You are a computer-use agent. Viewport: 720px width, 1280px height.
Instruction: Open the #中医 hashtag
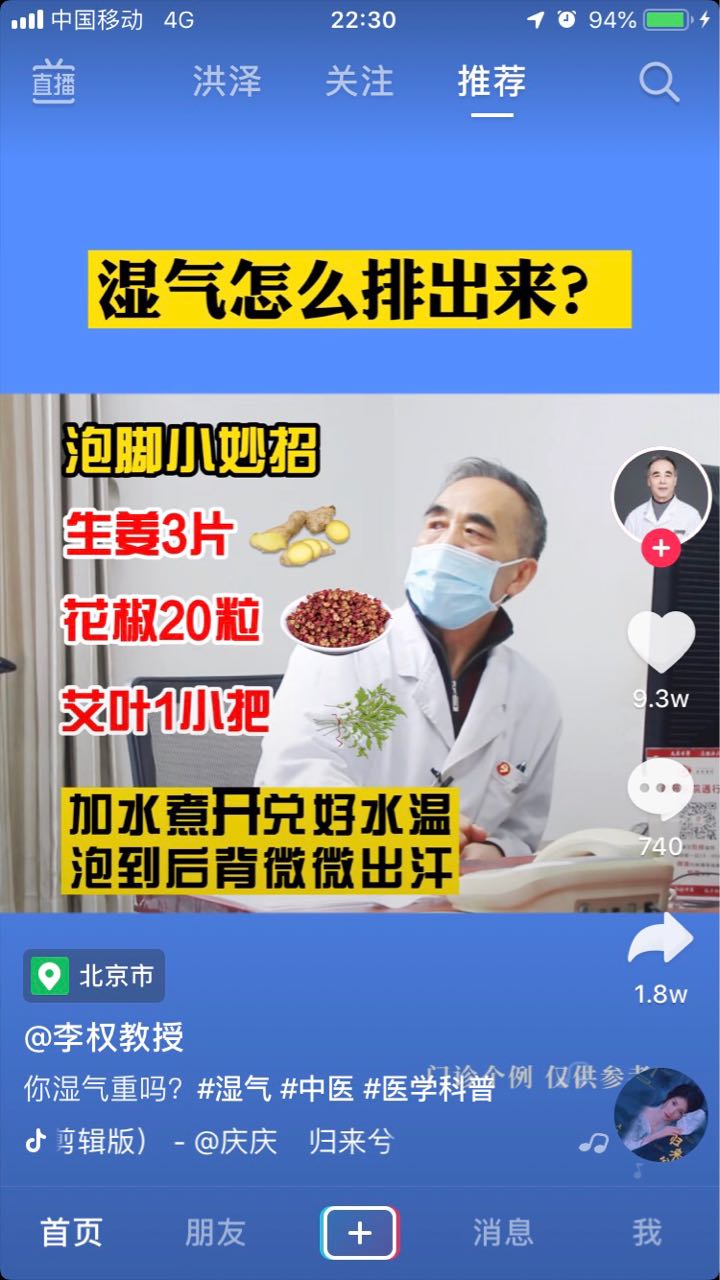[317, 1089]
